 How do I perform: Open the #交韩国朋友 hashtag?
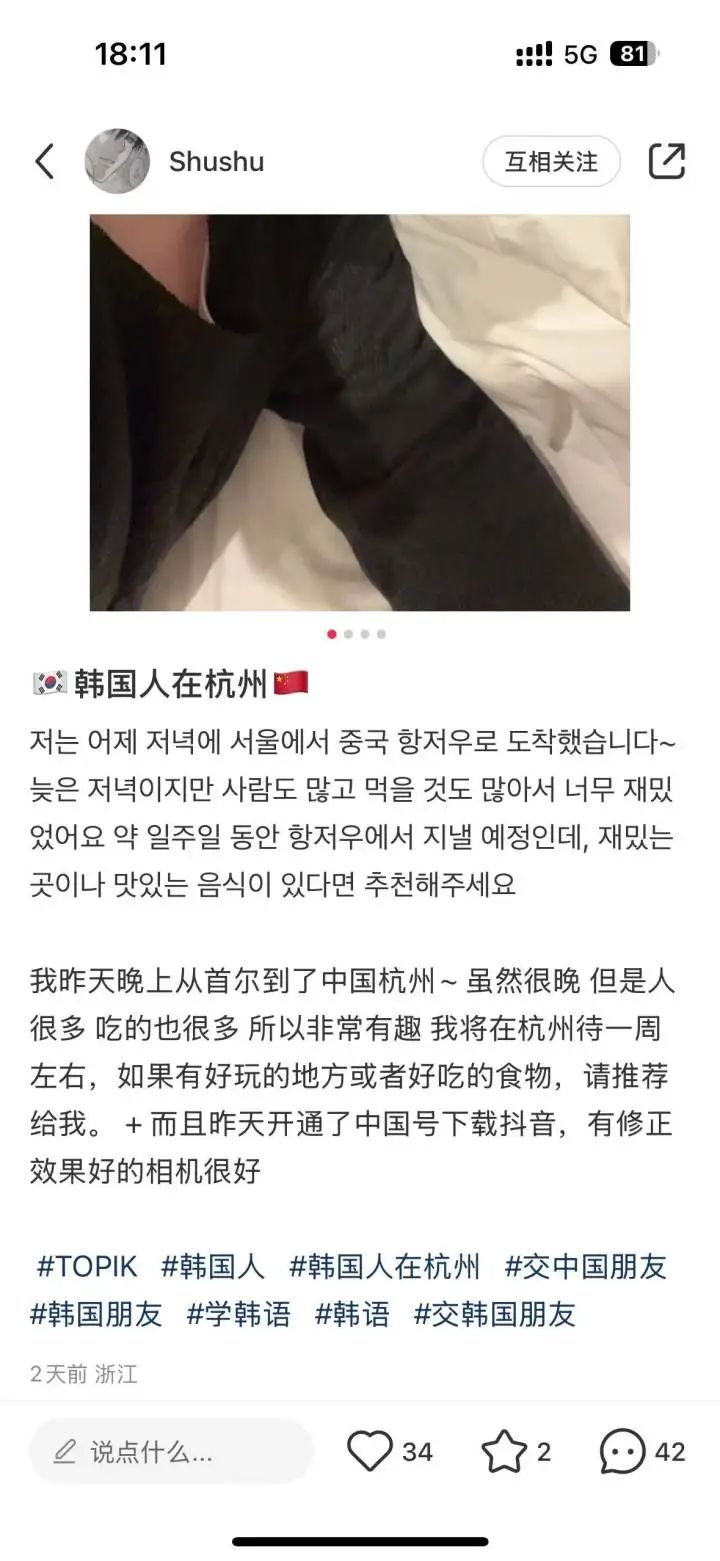coord(495,1314)
